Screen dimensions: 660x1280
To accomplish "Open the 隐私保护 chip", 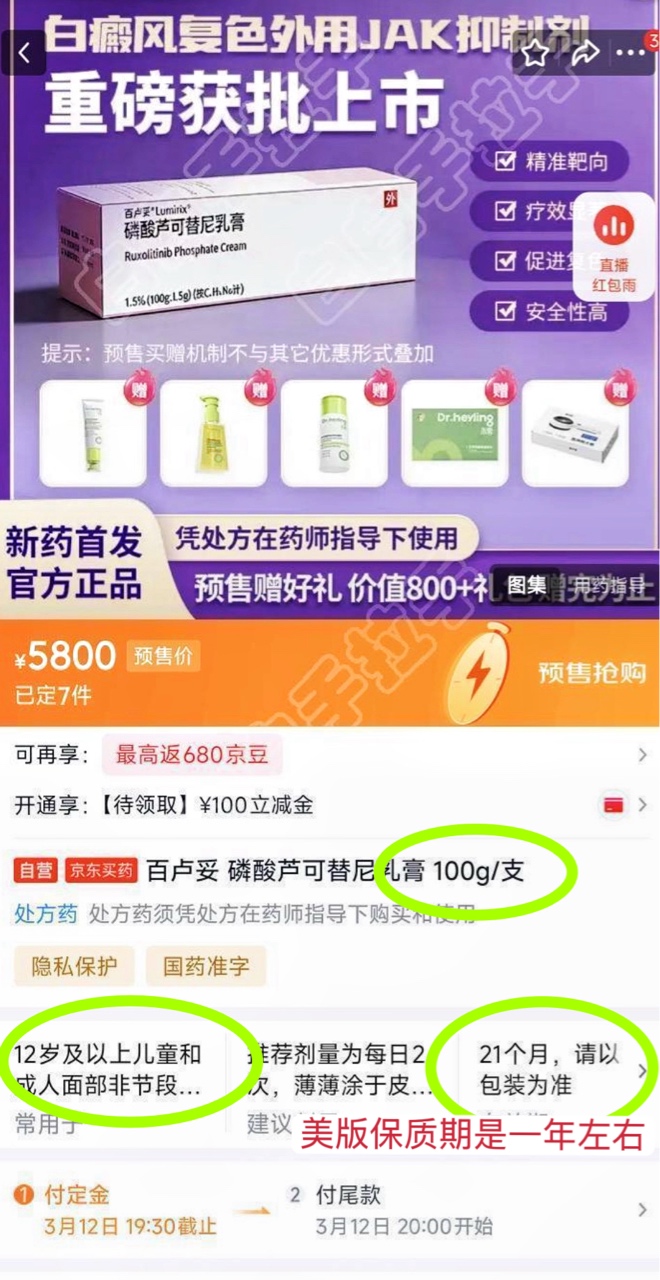I will click(75, 966).
